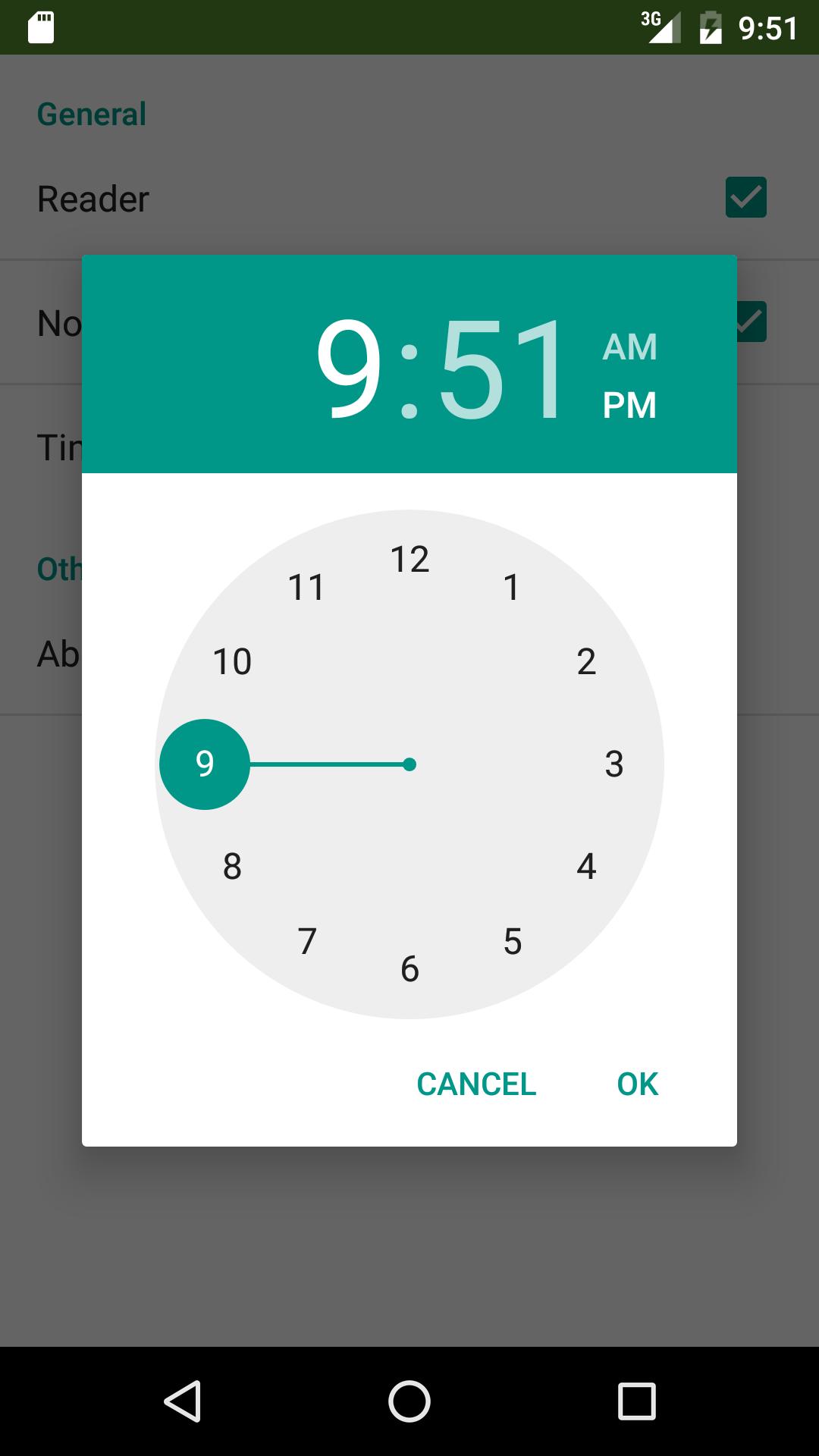Viewport: 819px width, 1456px height.
Task: Tap the hour value 9 in header
Action: point(349,369)
